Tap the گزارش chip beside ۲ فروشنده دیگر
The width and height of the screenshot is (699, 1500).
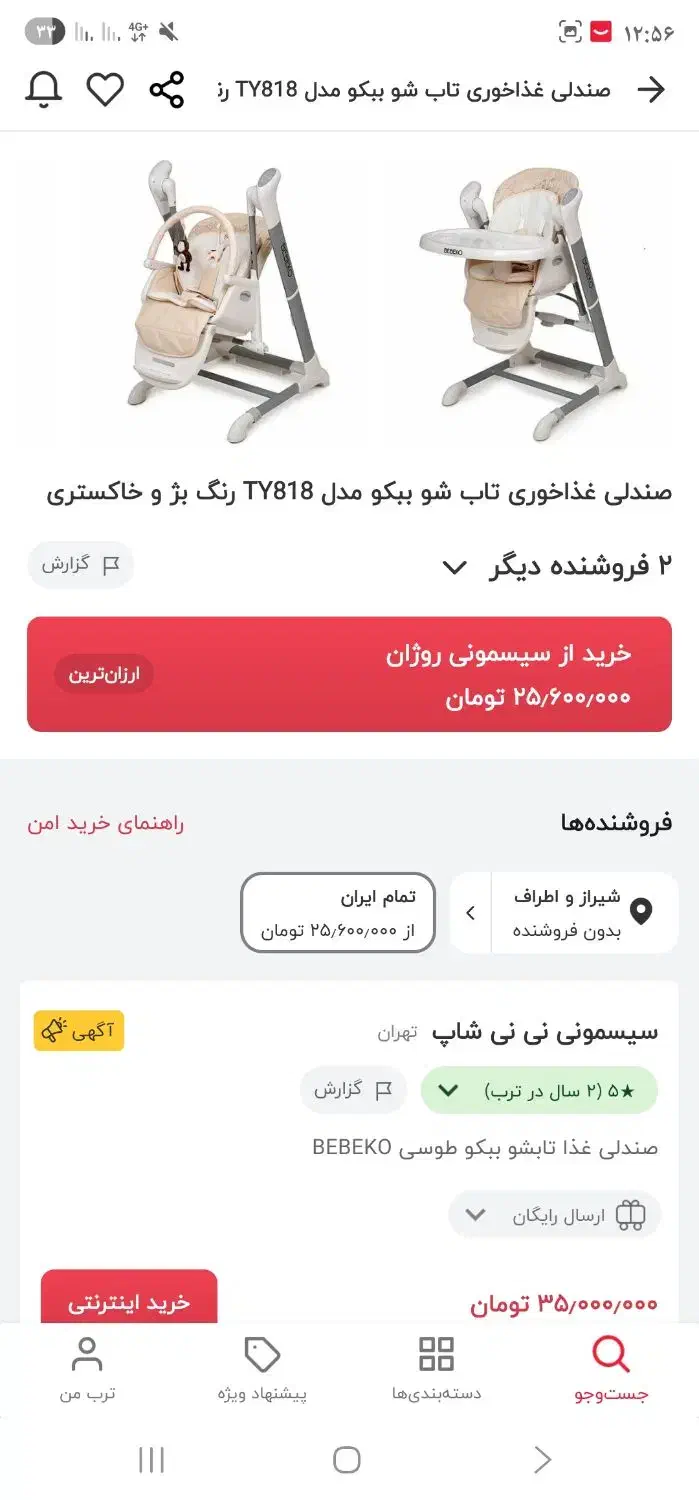[80, 565]
